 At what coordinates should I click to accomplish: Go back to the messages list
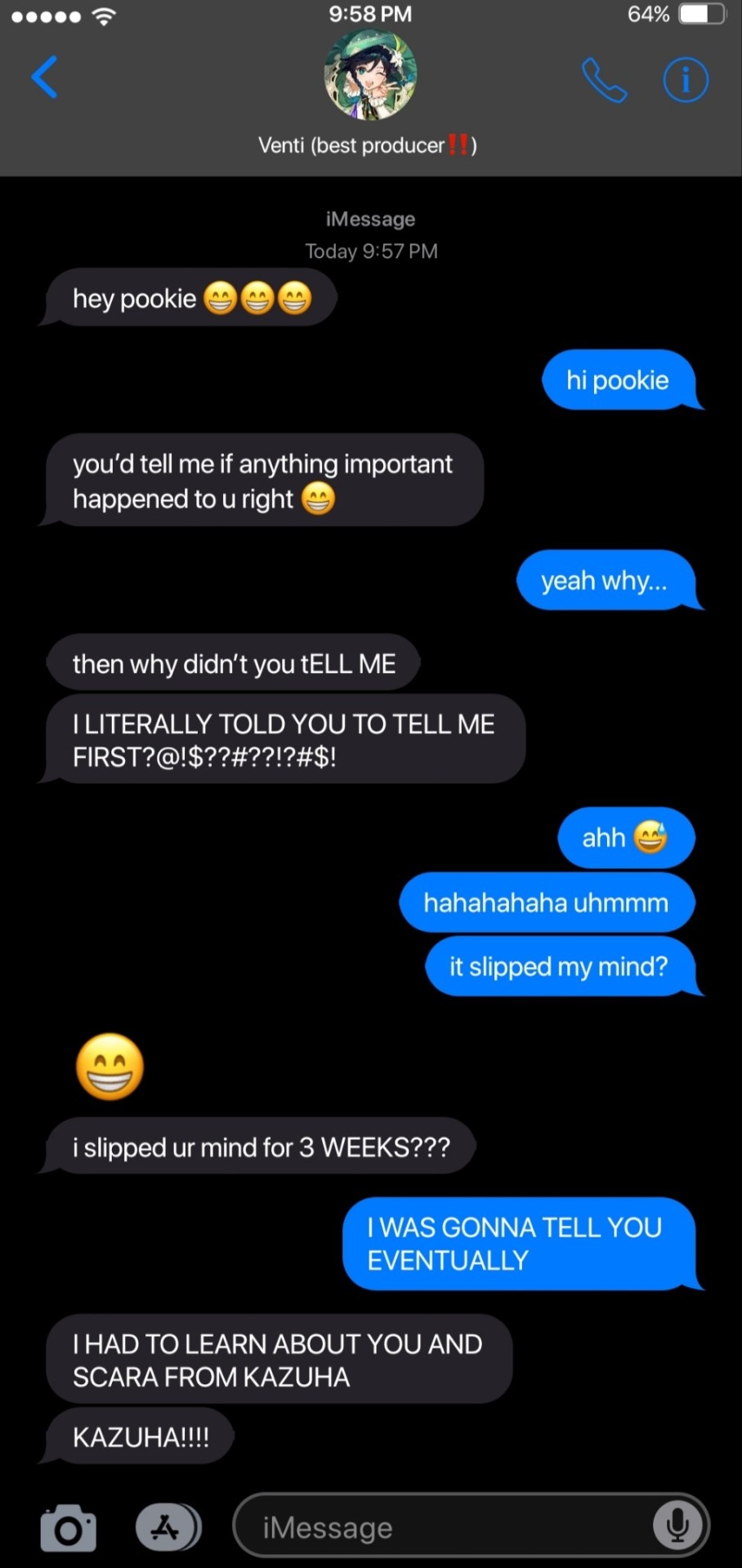[45, 78]
